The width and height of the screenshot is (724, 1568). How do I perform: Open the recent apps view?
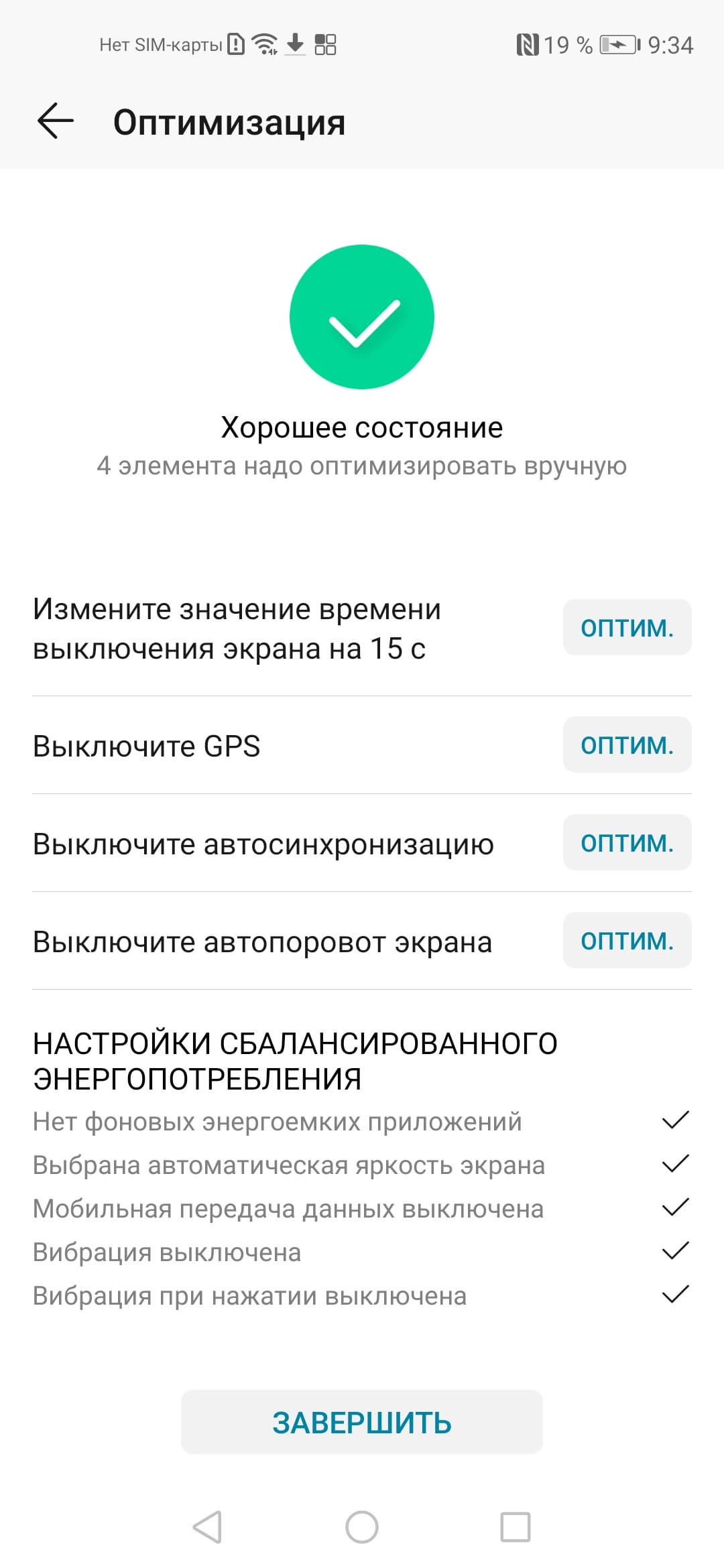click(x=516, y=1528)
